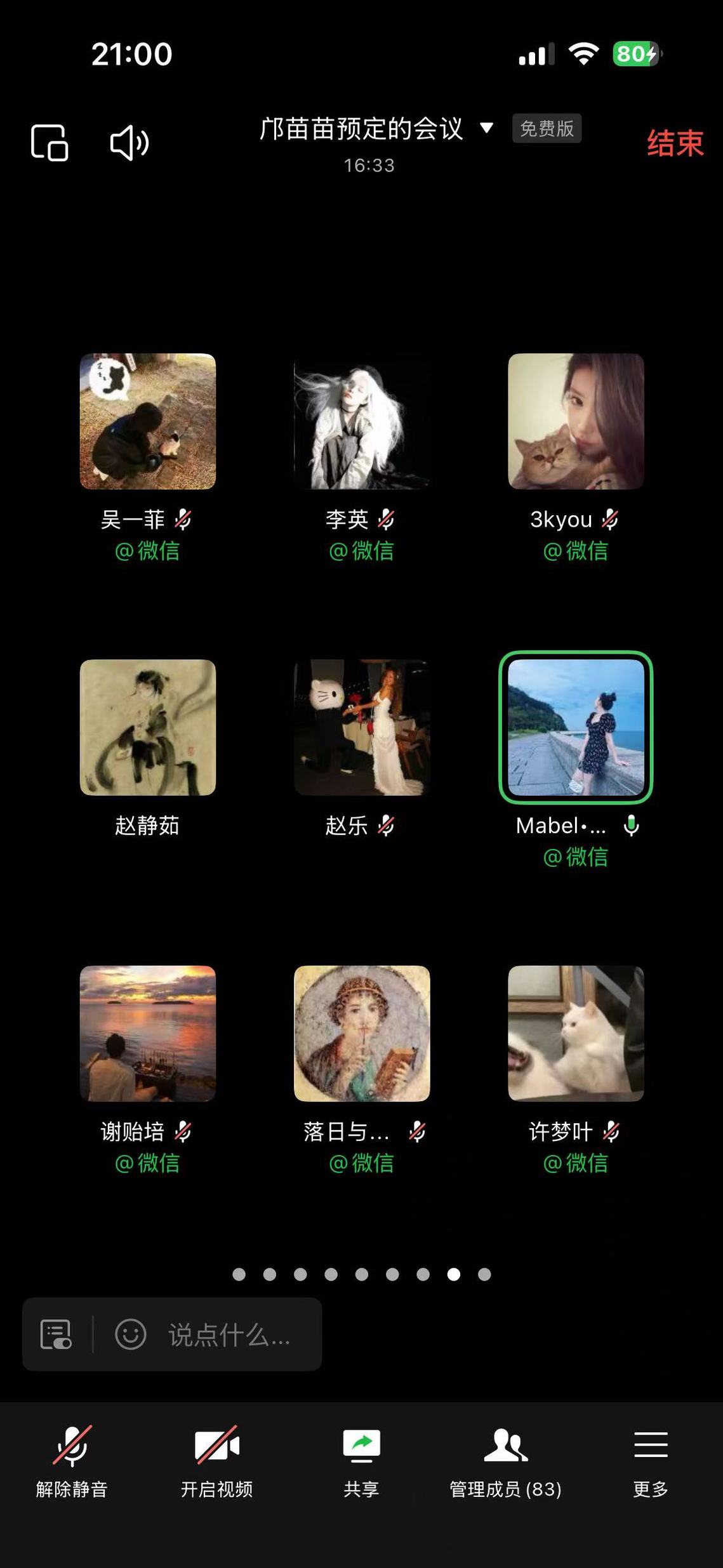Screen dimensions: 723x1568
Task: Tap the red 结束 end meeting button
Action: click(x=675, y=143)
